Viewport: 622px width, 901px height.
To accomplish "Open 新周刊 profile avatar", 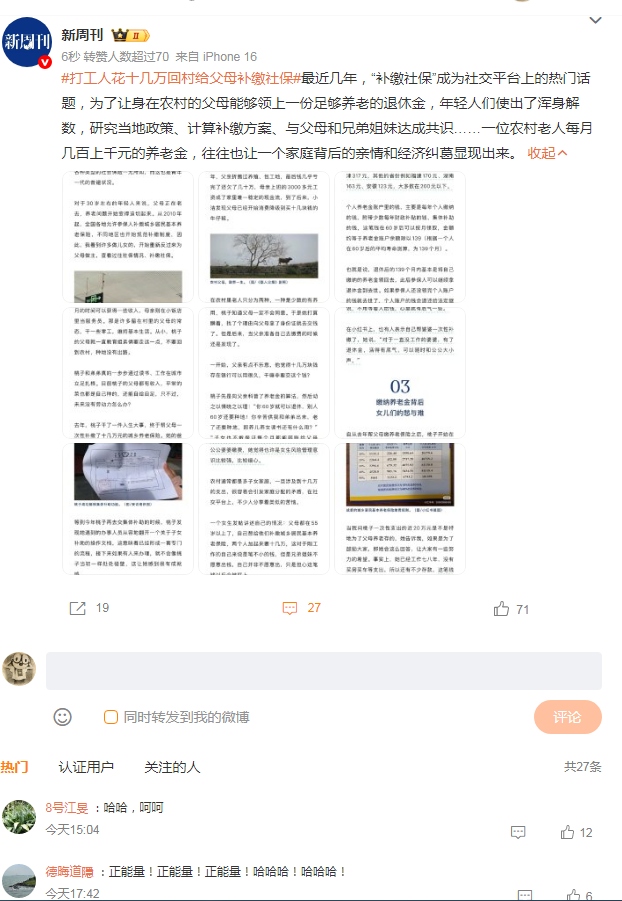I will [27, 43].
